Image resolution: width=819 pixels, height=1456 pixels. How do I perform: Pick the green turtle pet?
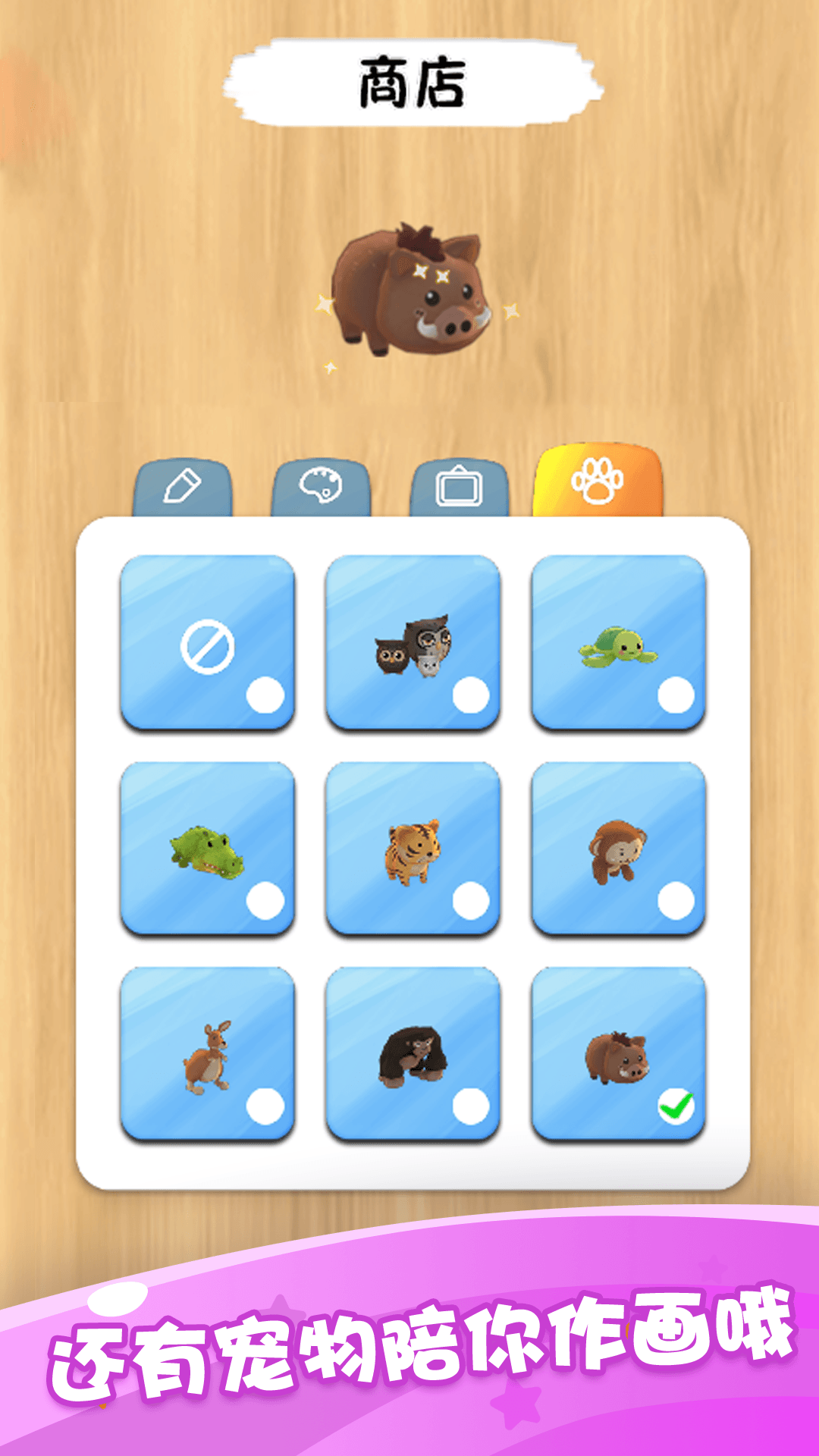(618, 642)
